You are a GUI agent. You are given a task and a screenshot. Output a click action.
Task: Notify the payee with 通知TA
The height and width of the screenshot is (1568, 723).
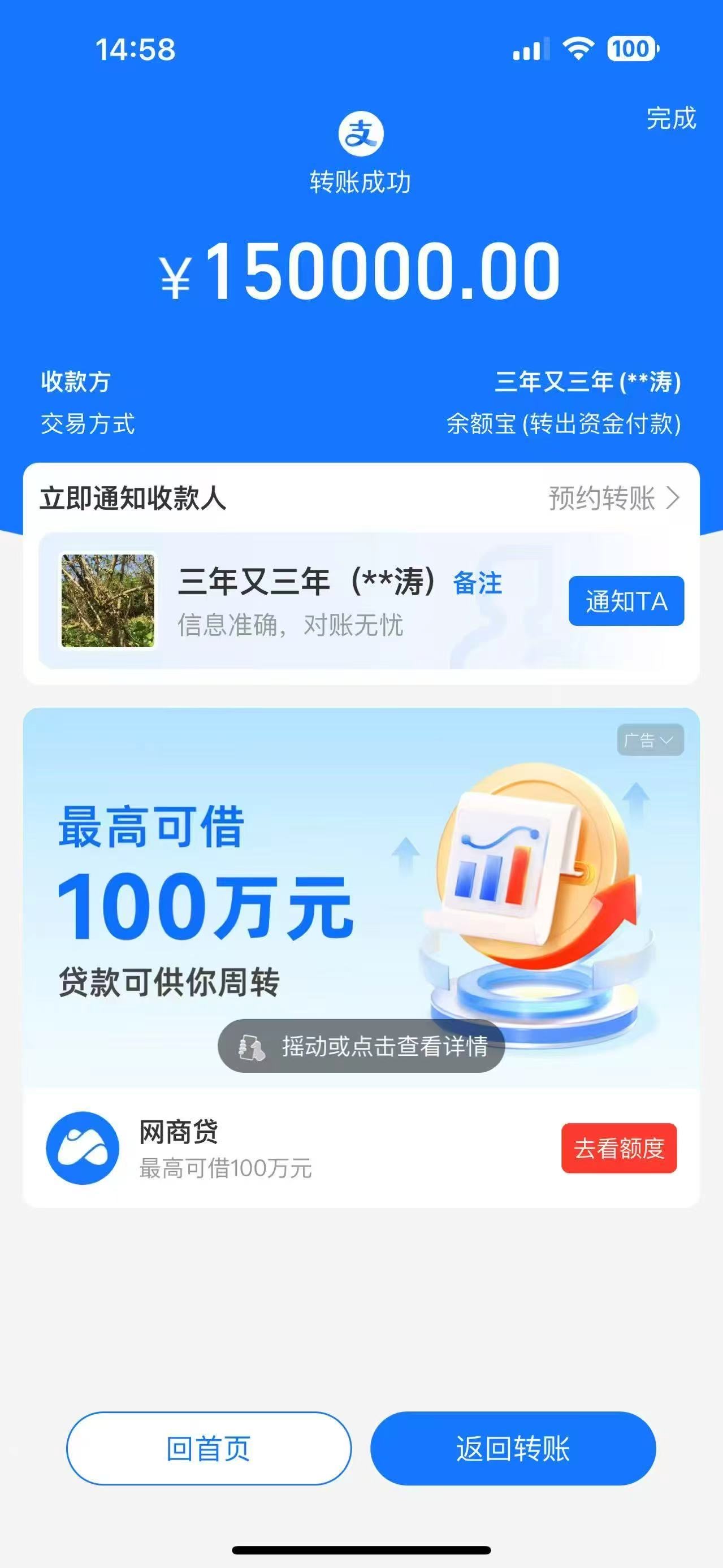[626, 601]
